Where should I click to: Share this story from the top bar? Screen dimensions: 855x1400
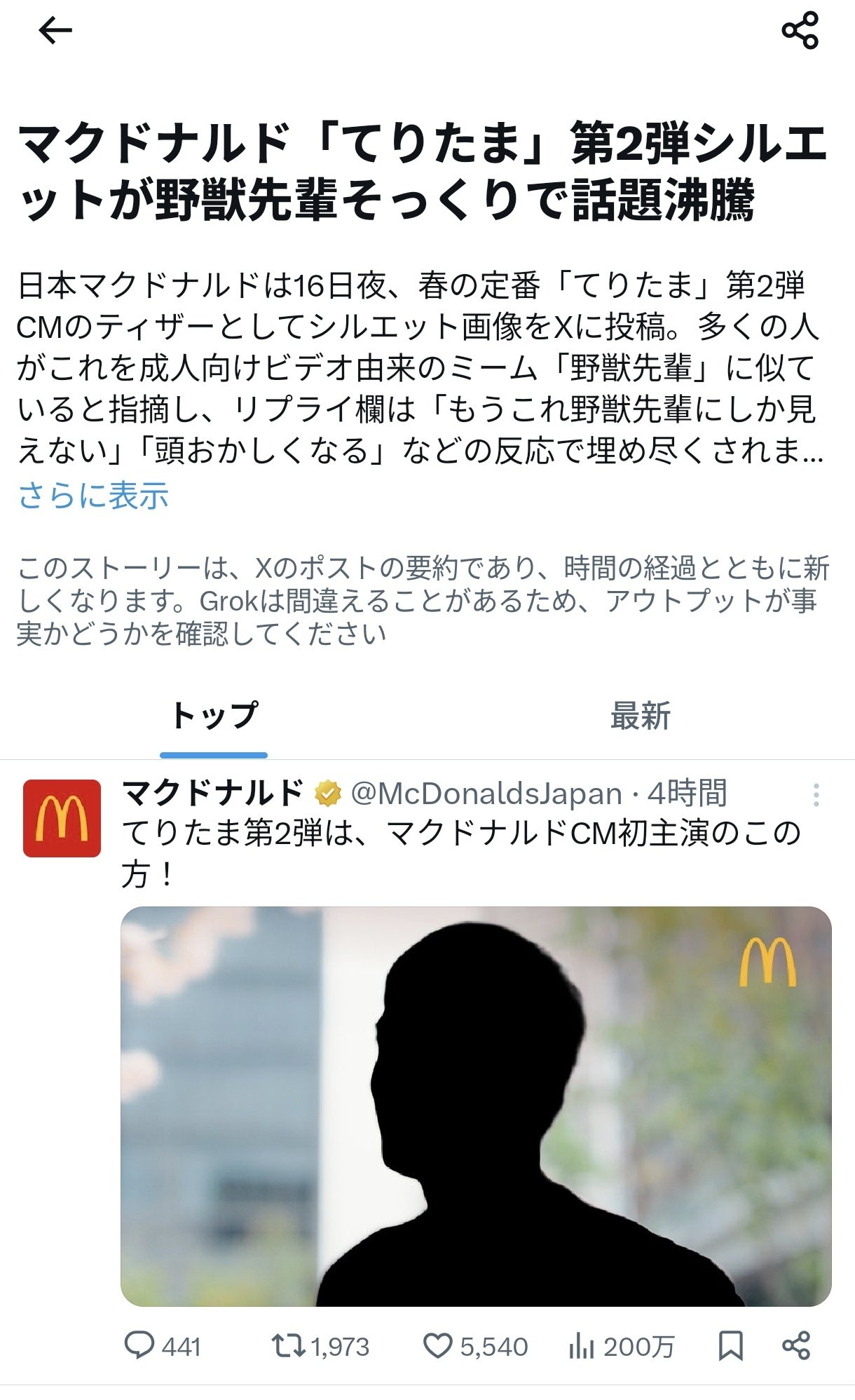tap(800, 31)
